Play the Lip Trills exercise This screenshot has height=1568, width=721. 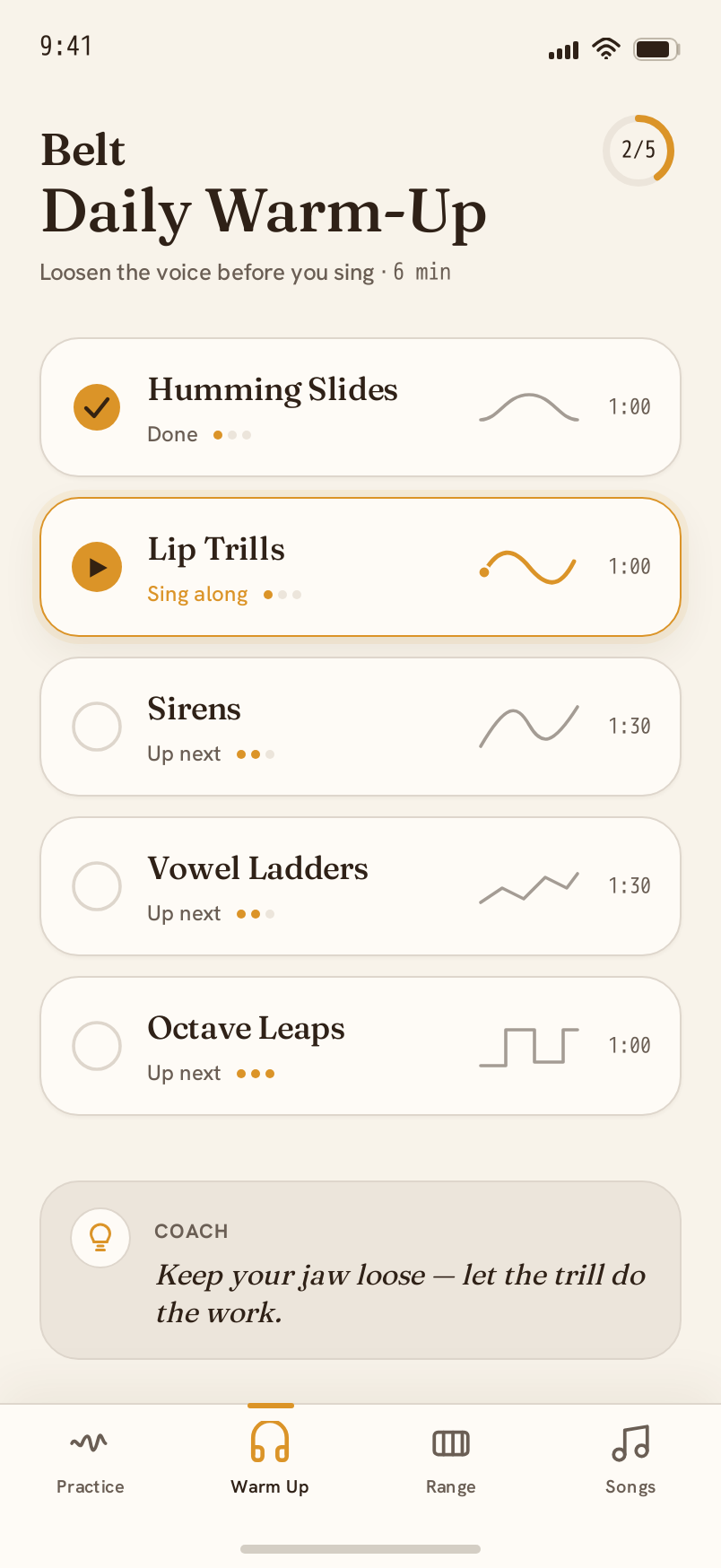click(97, 567)
